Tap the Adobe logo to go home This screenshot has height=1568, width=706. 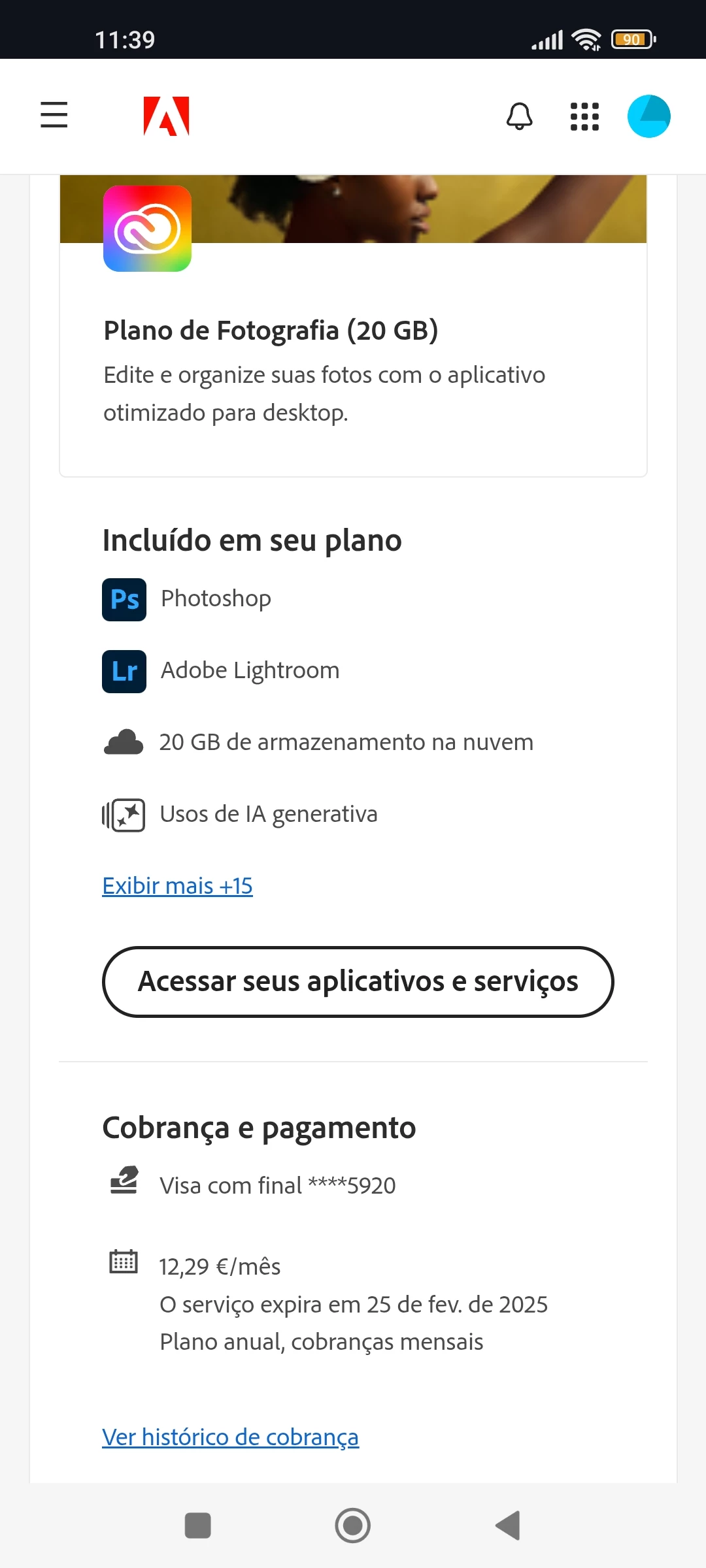(x=166, y=116)
